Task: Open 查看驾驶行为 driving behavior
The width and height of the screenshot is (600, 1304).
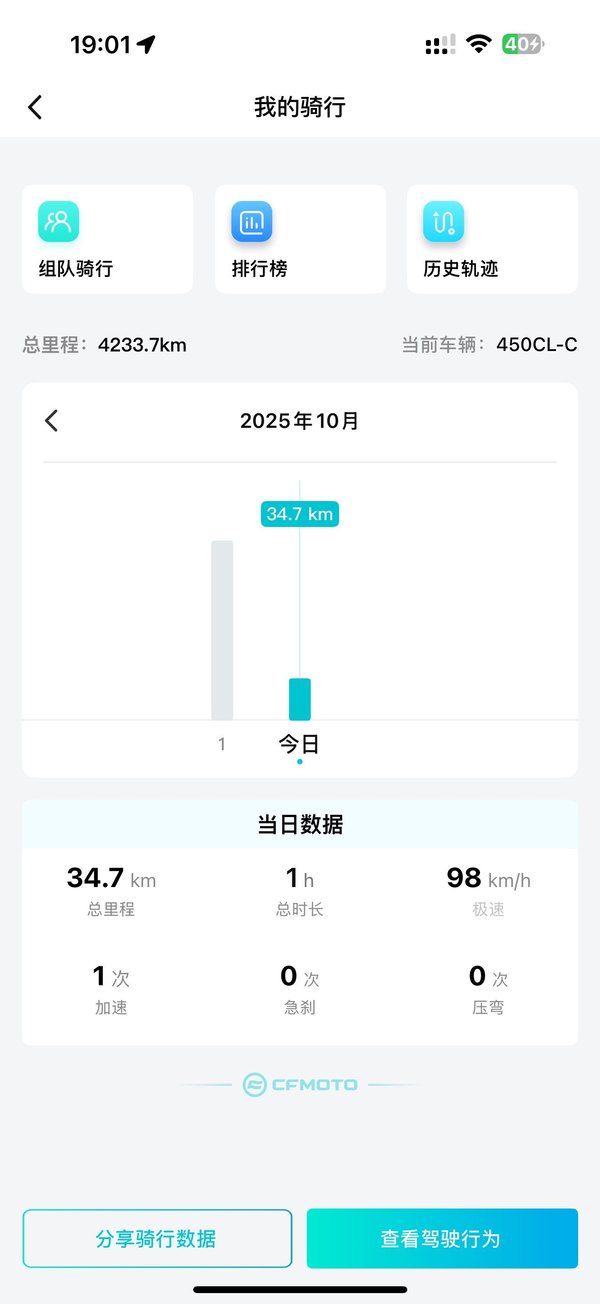Action: [x=442, y=1239]
